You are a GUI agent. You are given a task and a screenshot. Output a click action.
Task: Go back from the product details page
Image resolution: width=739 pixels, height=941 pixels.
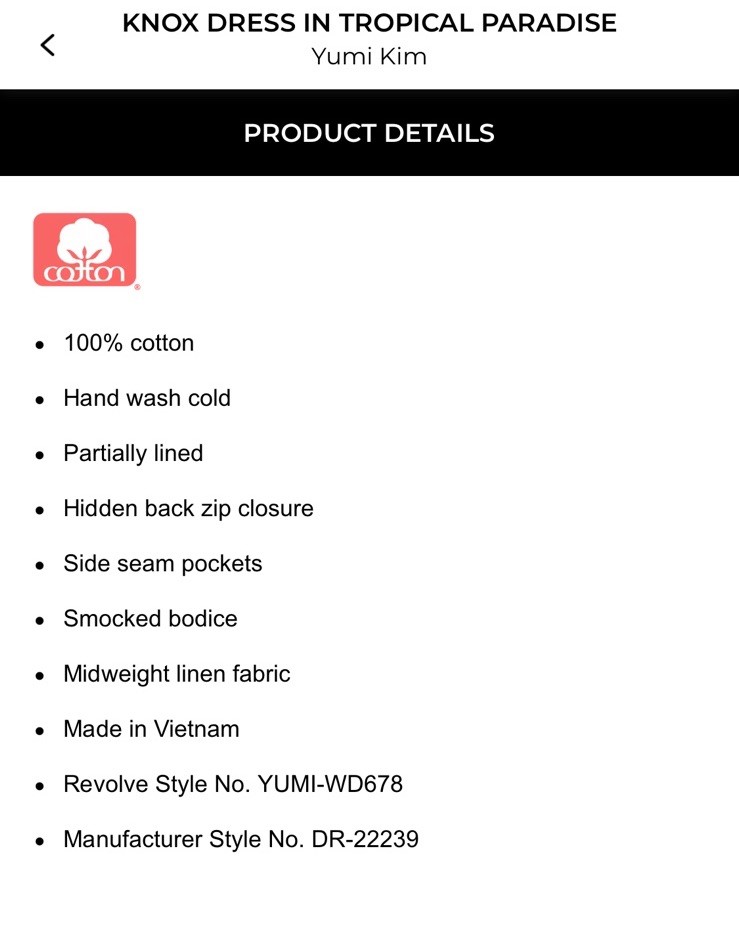(47, 45)
